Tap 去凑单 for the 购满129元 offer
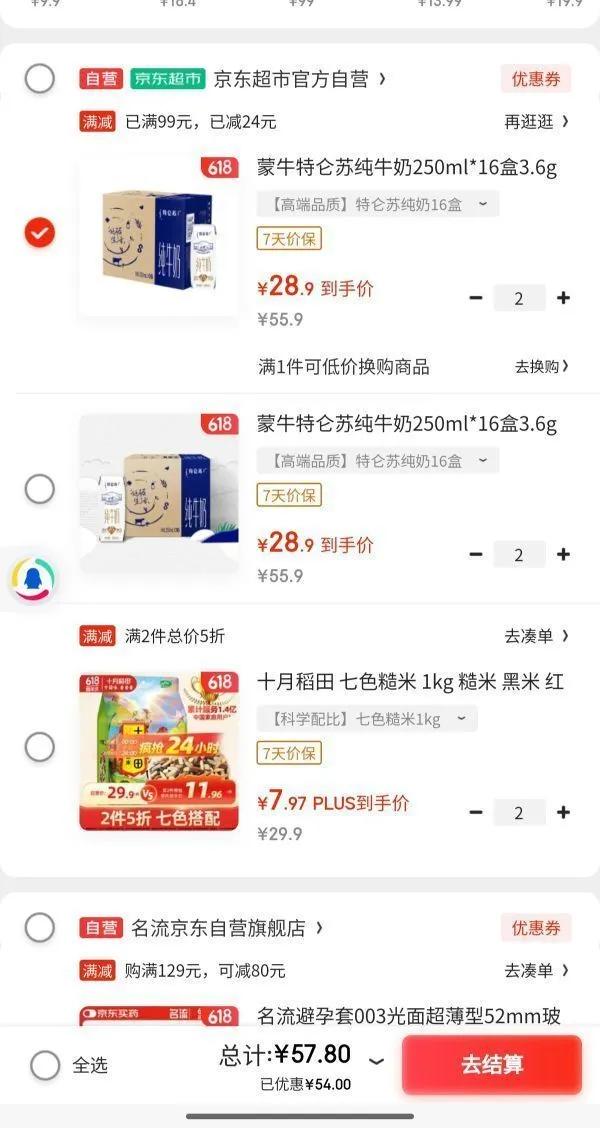The image size is (600, 1128). point(536,970)
